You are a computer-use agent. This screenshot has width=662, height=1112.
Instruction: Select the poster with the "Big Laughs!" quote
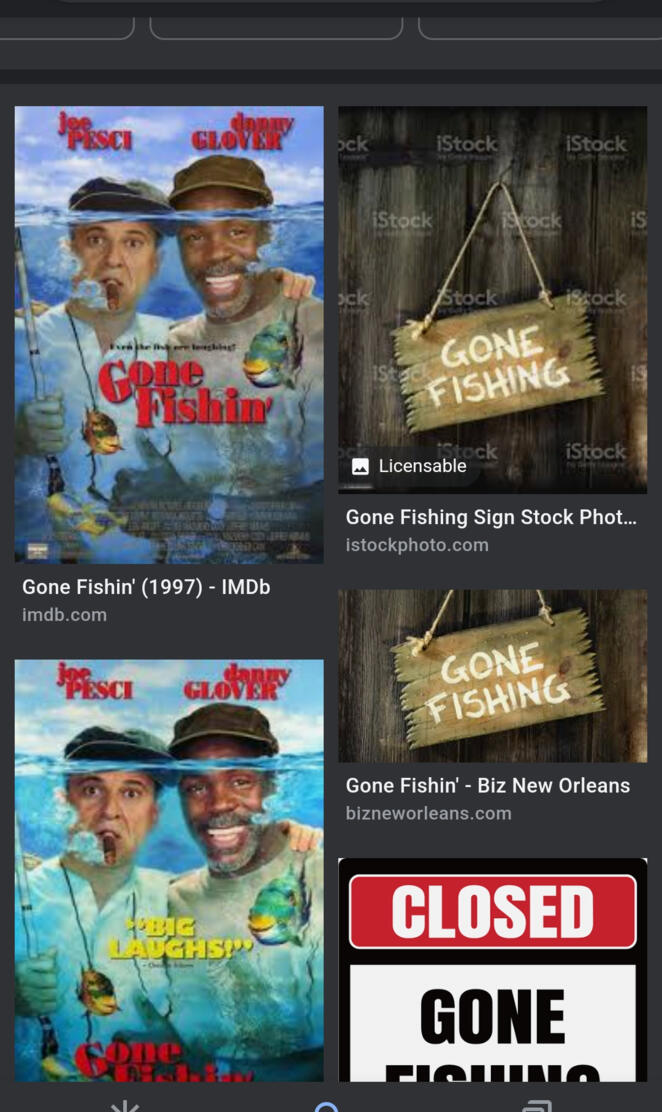pos(169,870)
